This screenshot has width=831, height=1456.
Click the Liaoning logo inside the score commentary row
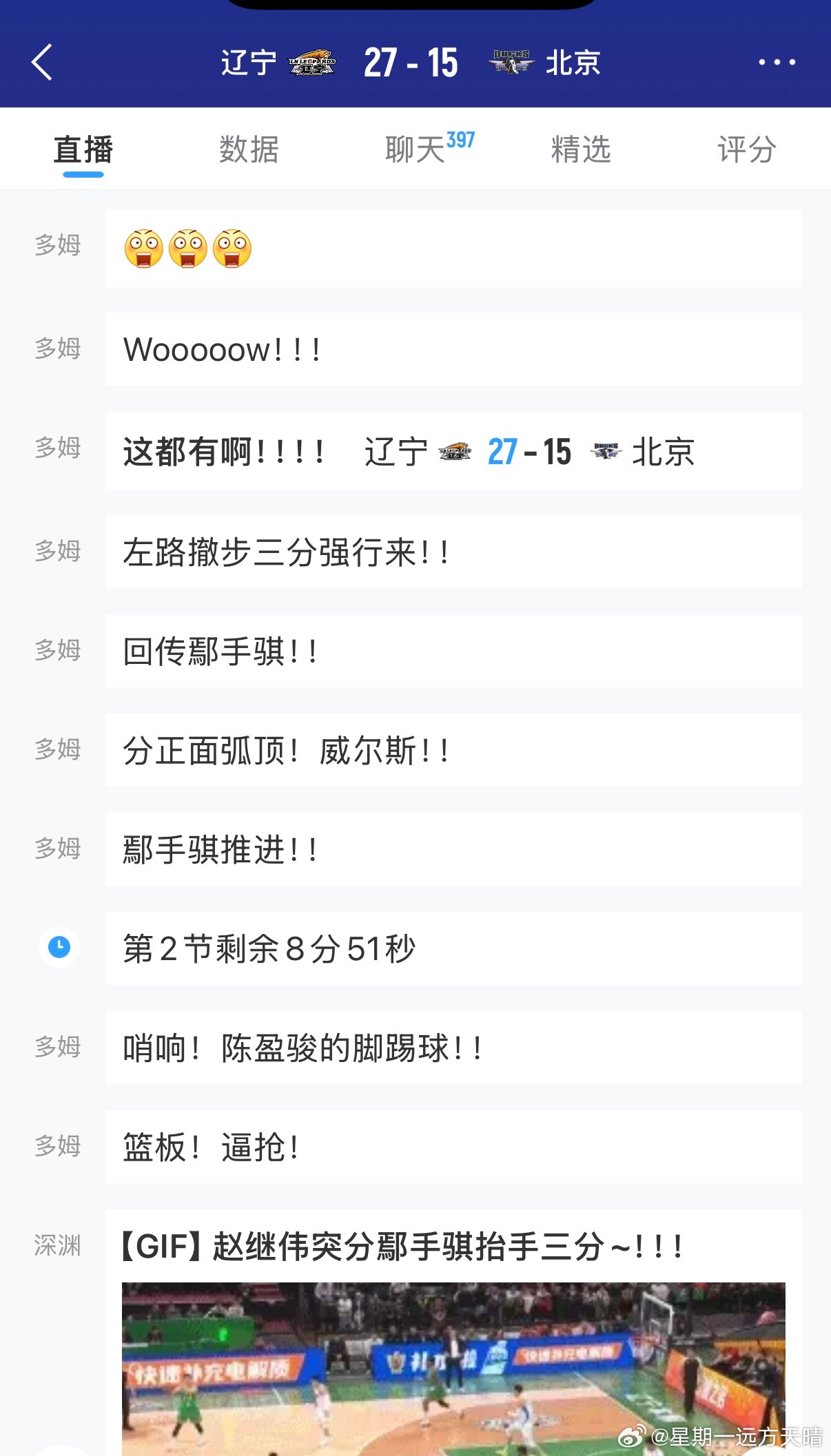coord(455,452)
